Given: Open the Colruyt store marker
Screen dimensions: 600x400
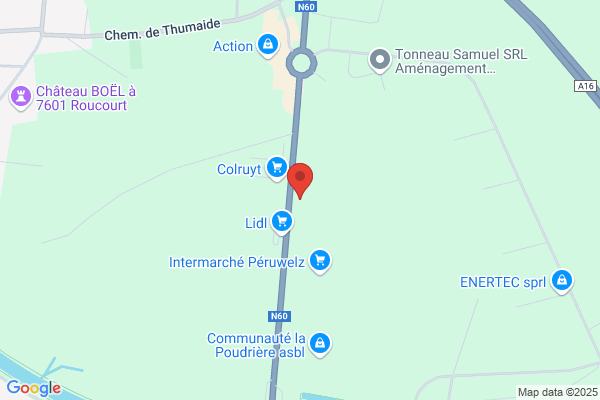Looking at the screenshot, I should coord(277,169).
